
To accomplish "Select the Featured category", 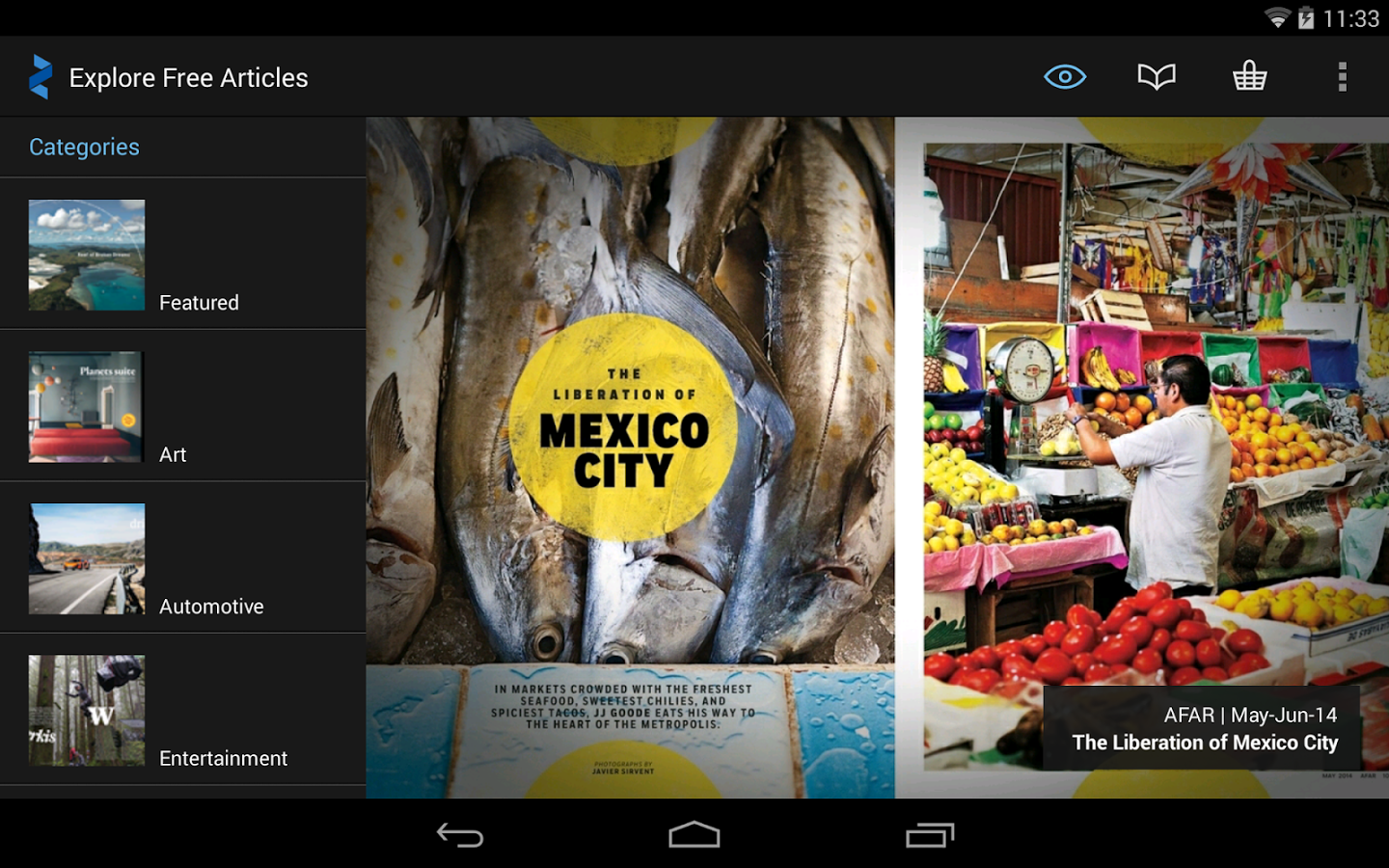I will 182,255.
